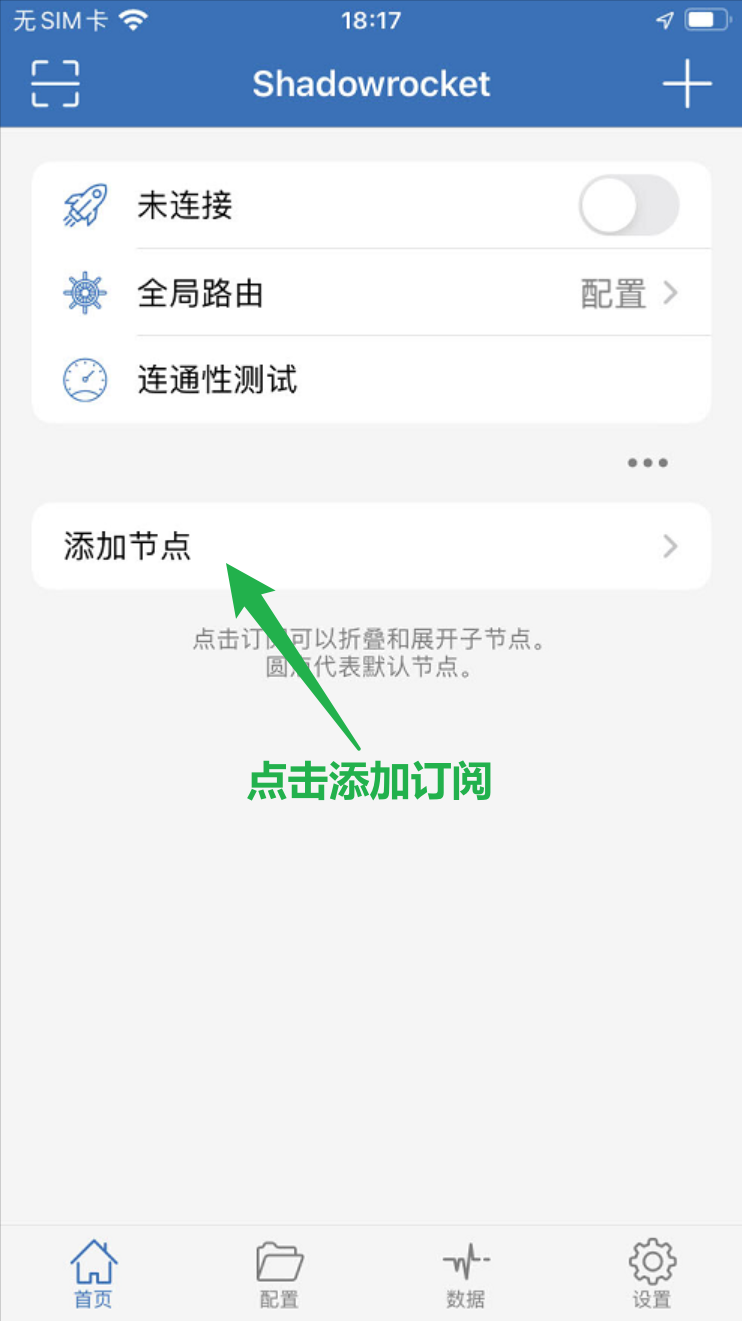The image size is (742, 1321).
Task: Open the three-dot more options
Action: tap(647, 463)
